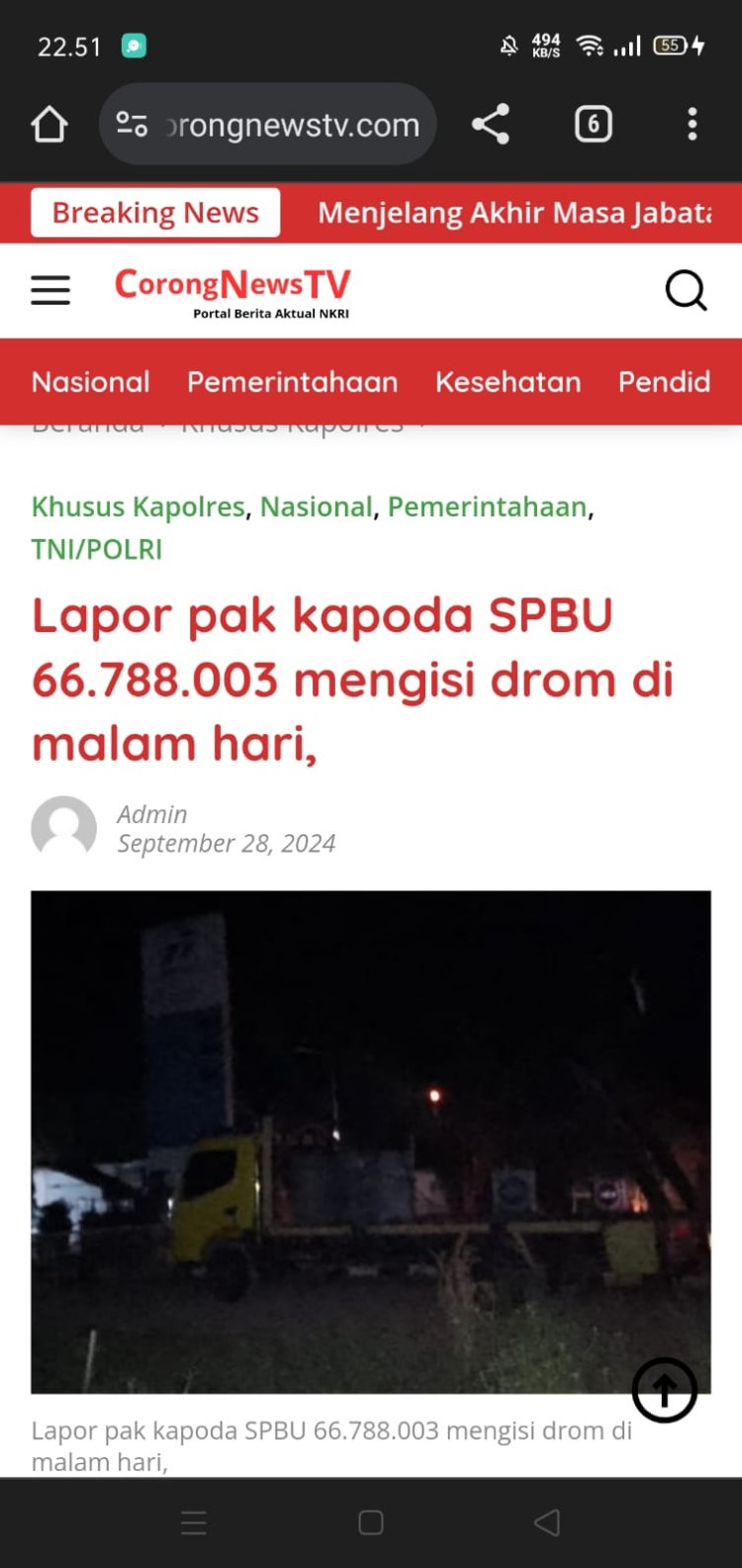This screenshot has width=742, height=1568.
Task: Open the Breaking News headline ticker
Action: [x=513, y=214]
